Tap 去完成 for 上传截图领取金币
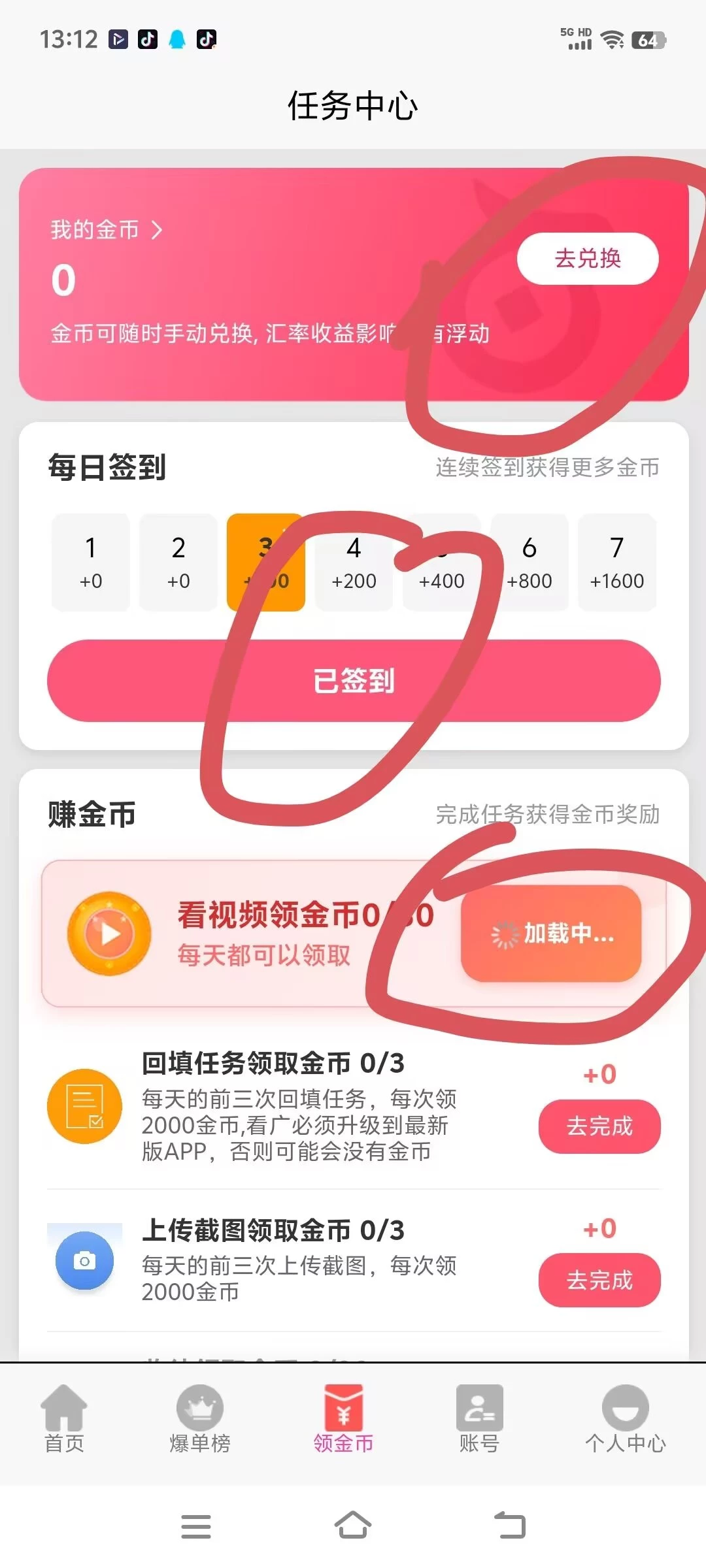Screen dimensions: 706x1568 (x=599, y=1280)
